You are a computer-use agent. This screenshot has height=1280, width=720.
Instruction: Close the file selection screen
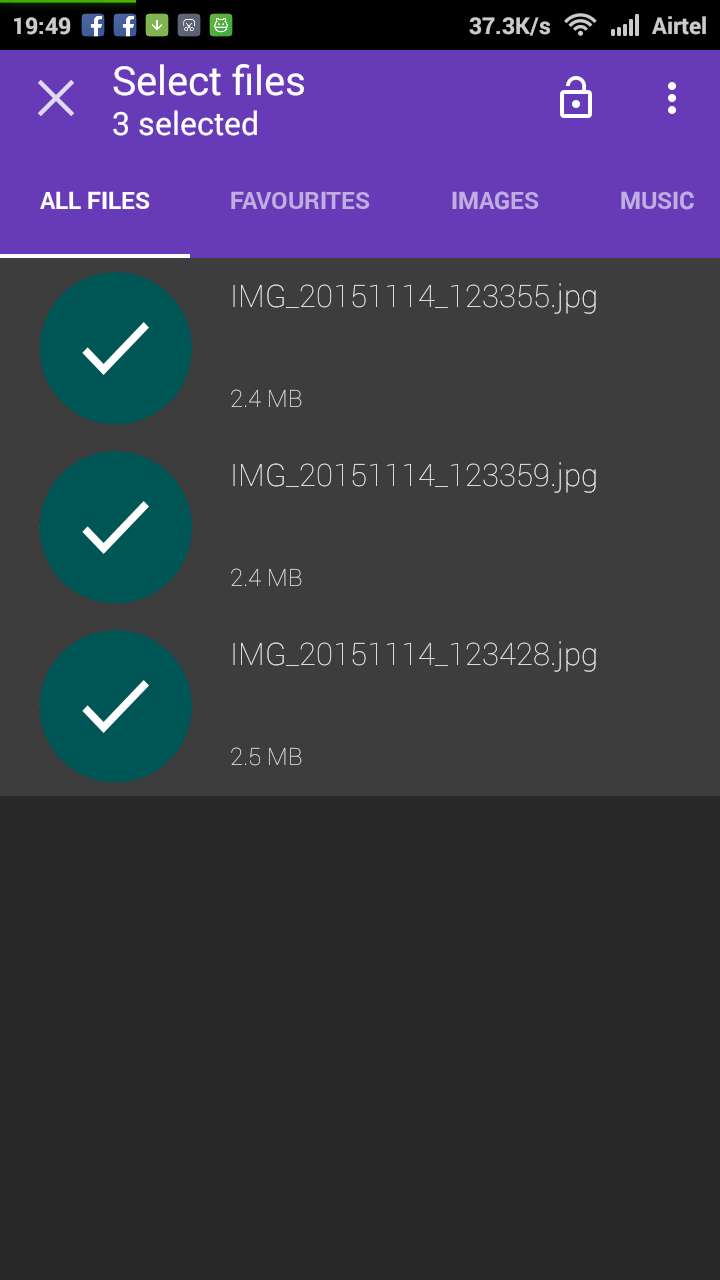[56, 97]
